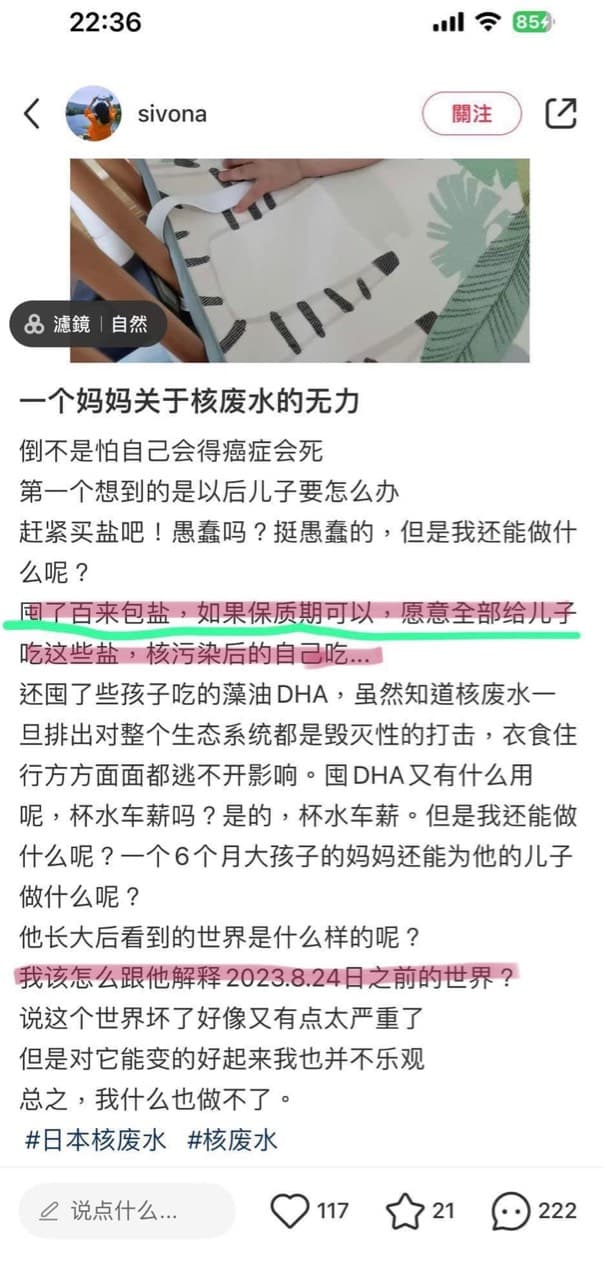View the 222 comments
604x1280 pixels.
point(510,1212)
